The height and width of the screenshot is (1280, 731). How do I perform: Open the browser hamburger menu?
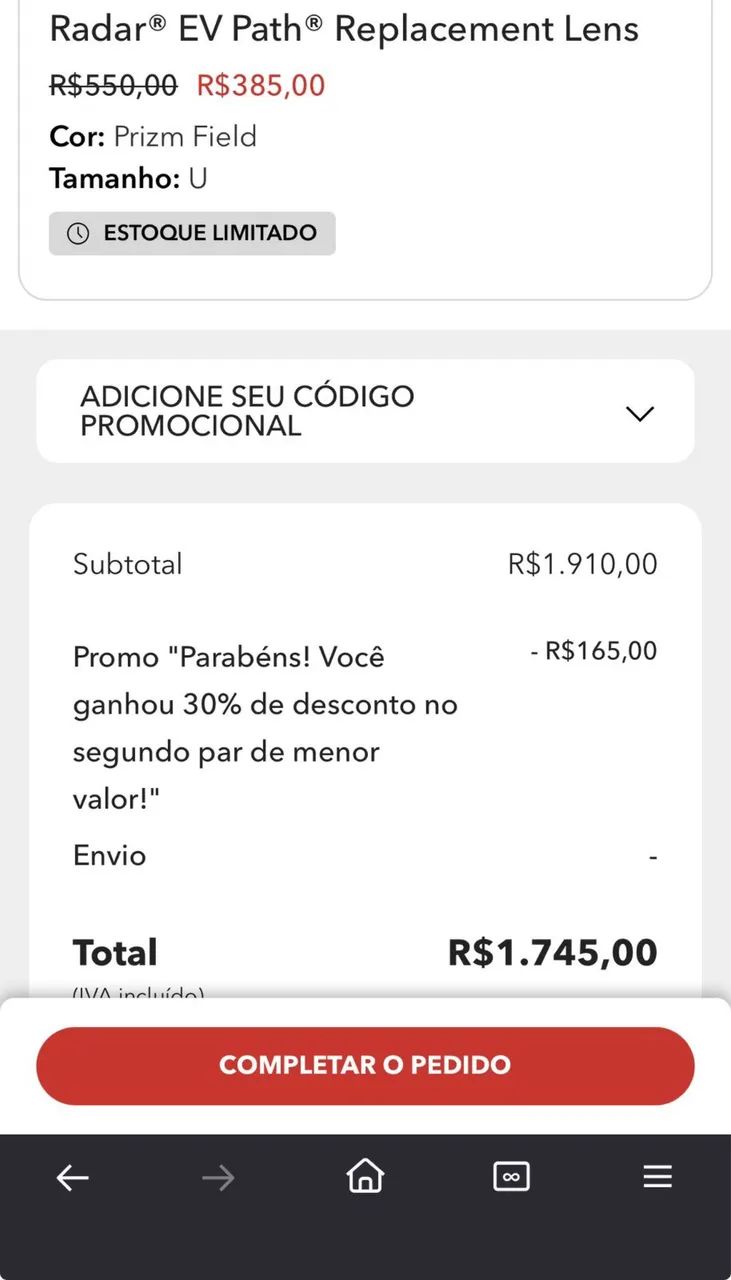657,1177
